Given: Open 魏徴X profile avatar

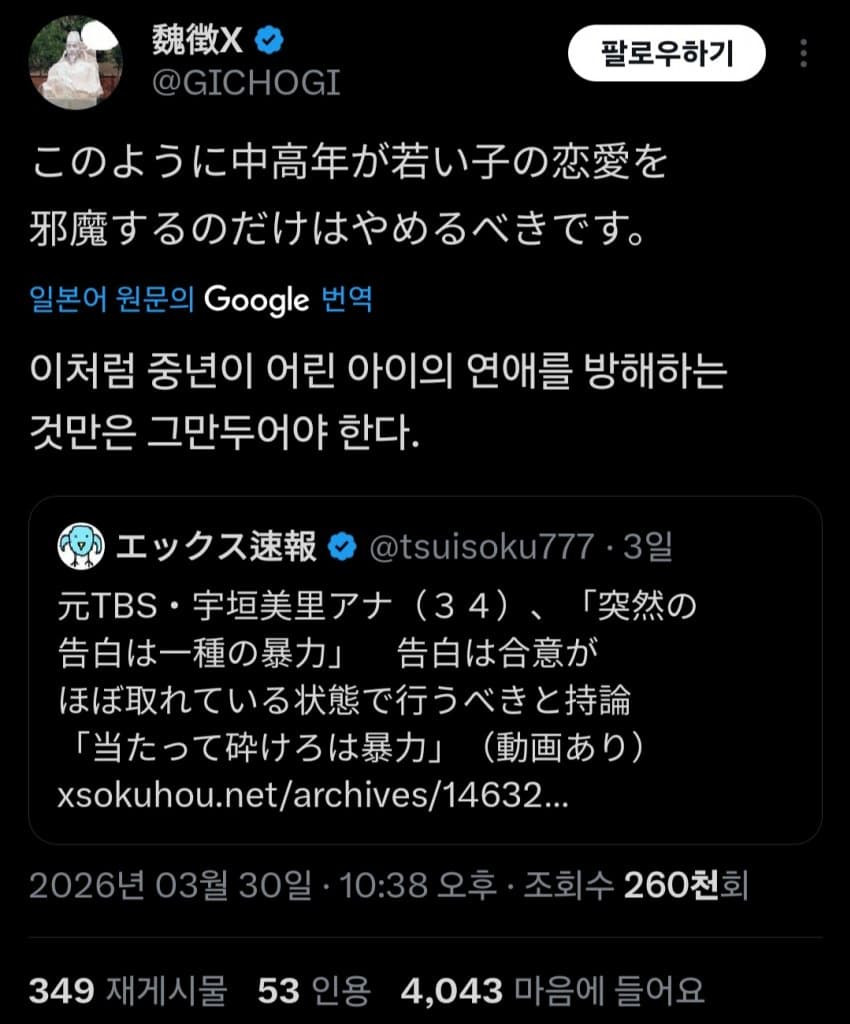Looking at the screenshot, I should pyautogui.click(x=75, y=62).
